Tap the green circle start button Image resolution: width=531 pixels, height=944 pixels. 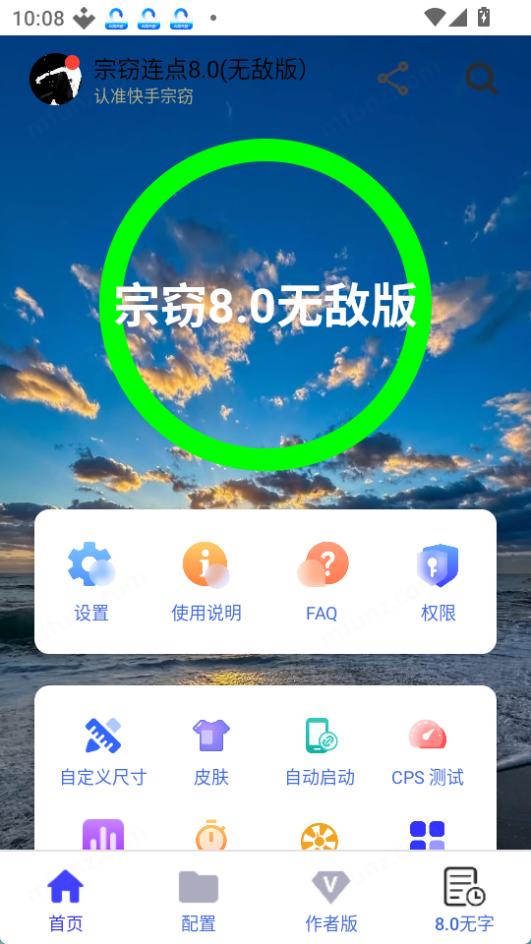(x=265, y=304)
